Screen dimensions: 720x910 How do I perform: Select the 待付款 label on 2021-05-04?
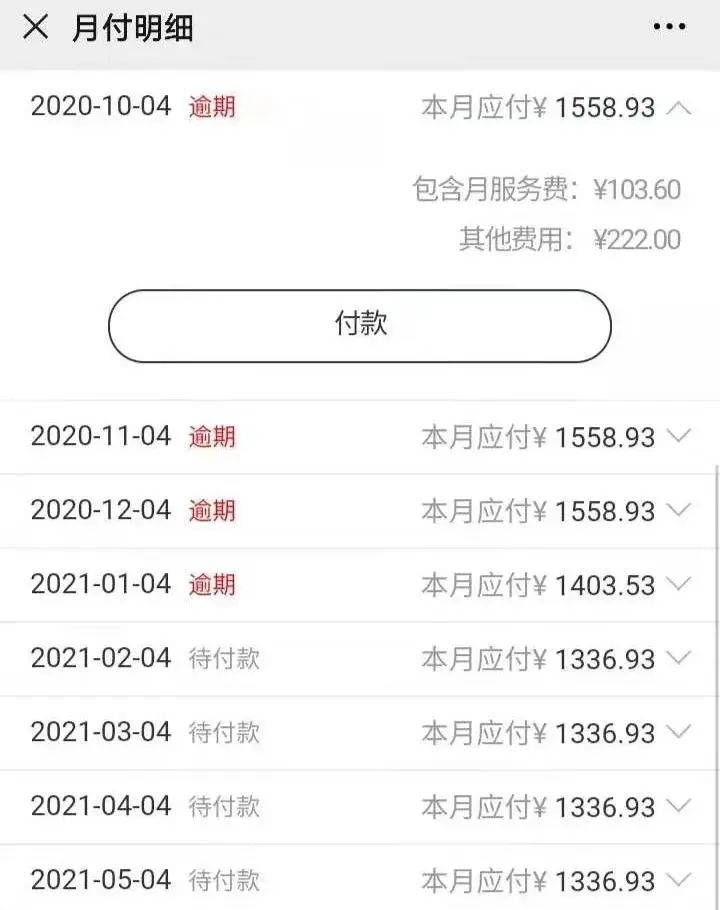(222, 880)
